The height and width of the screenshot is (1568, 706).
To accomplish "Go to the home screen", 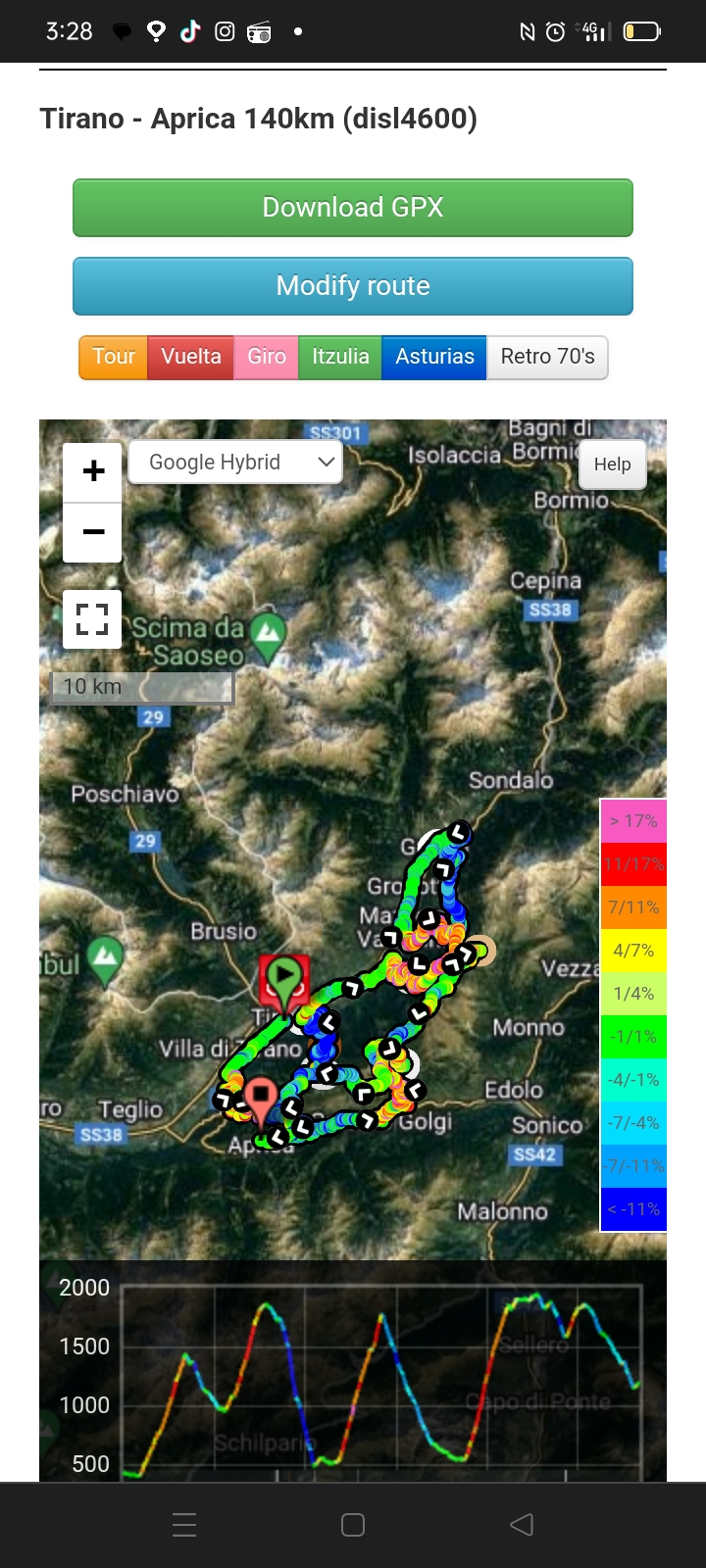I will pyautogui.click(x=353, y=1524).
